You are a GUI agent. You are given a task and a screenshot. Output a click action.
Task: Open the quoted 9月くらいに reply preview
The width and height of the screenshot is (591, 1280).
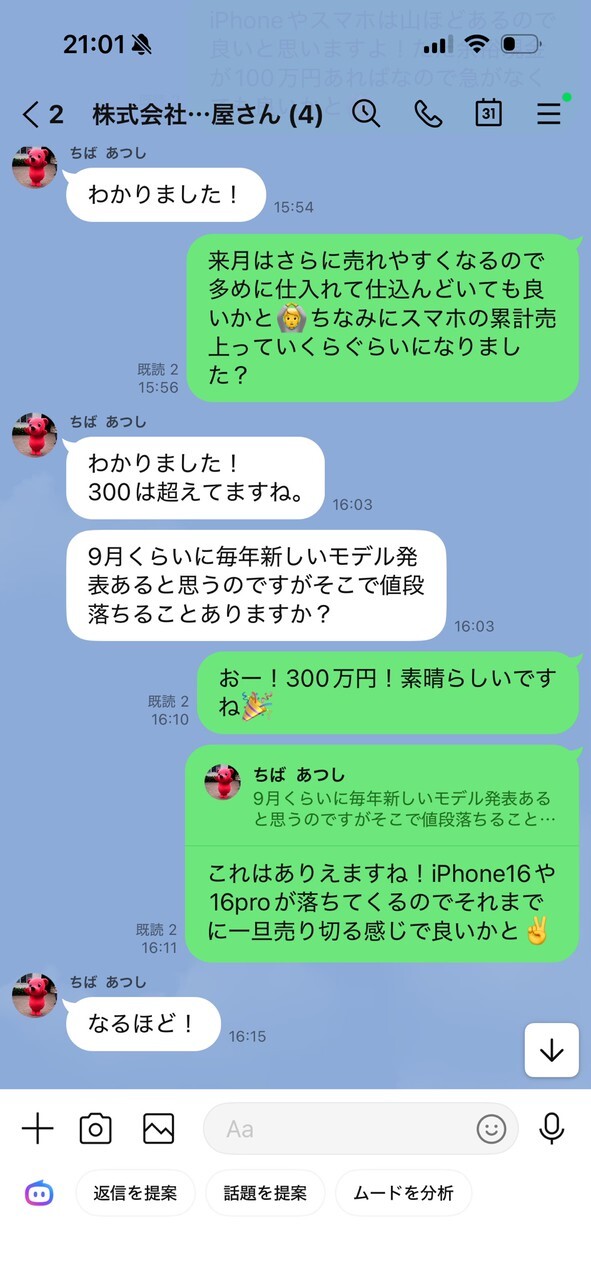[381, 796]
